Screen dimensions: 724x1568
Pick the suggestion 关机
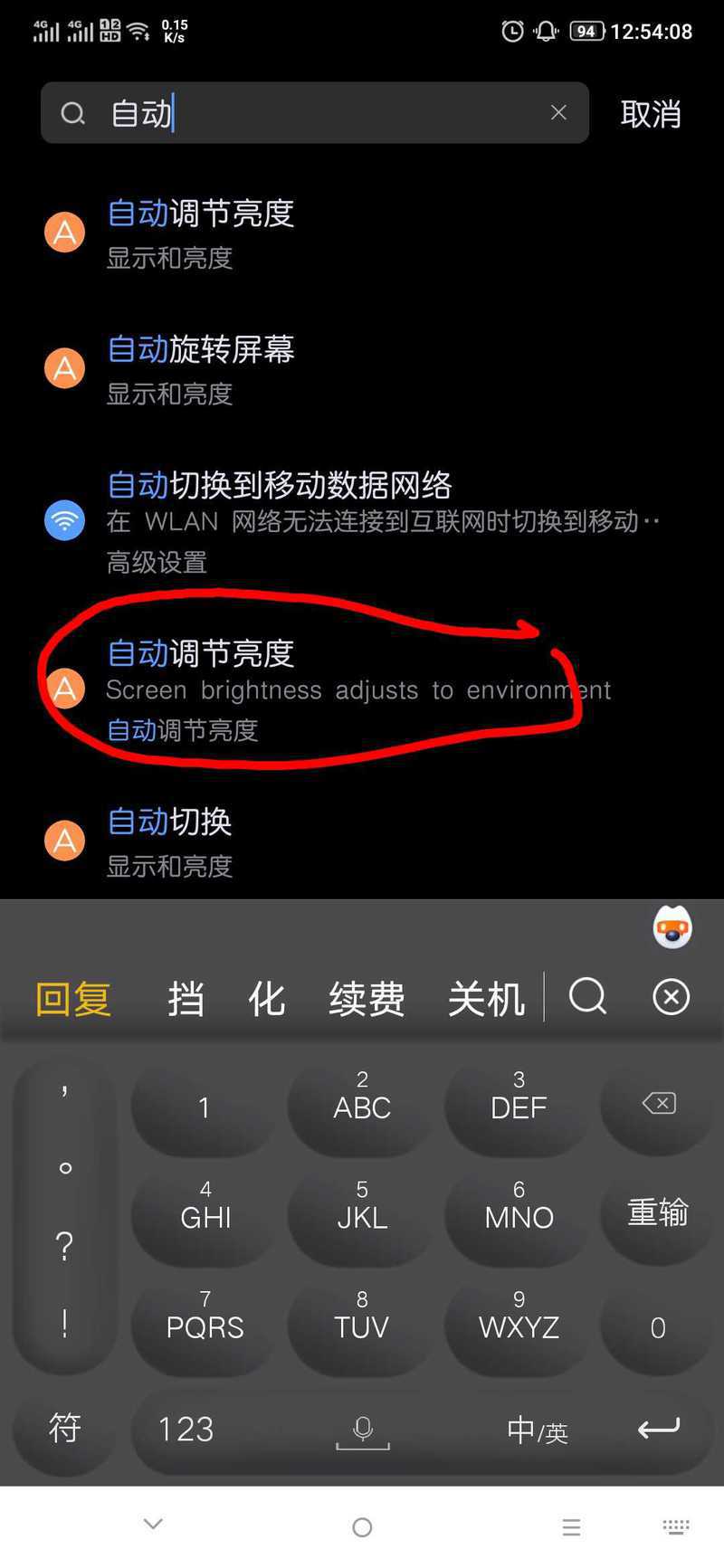(487, 999)
